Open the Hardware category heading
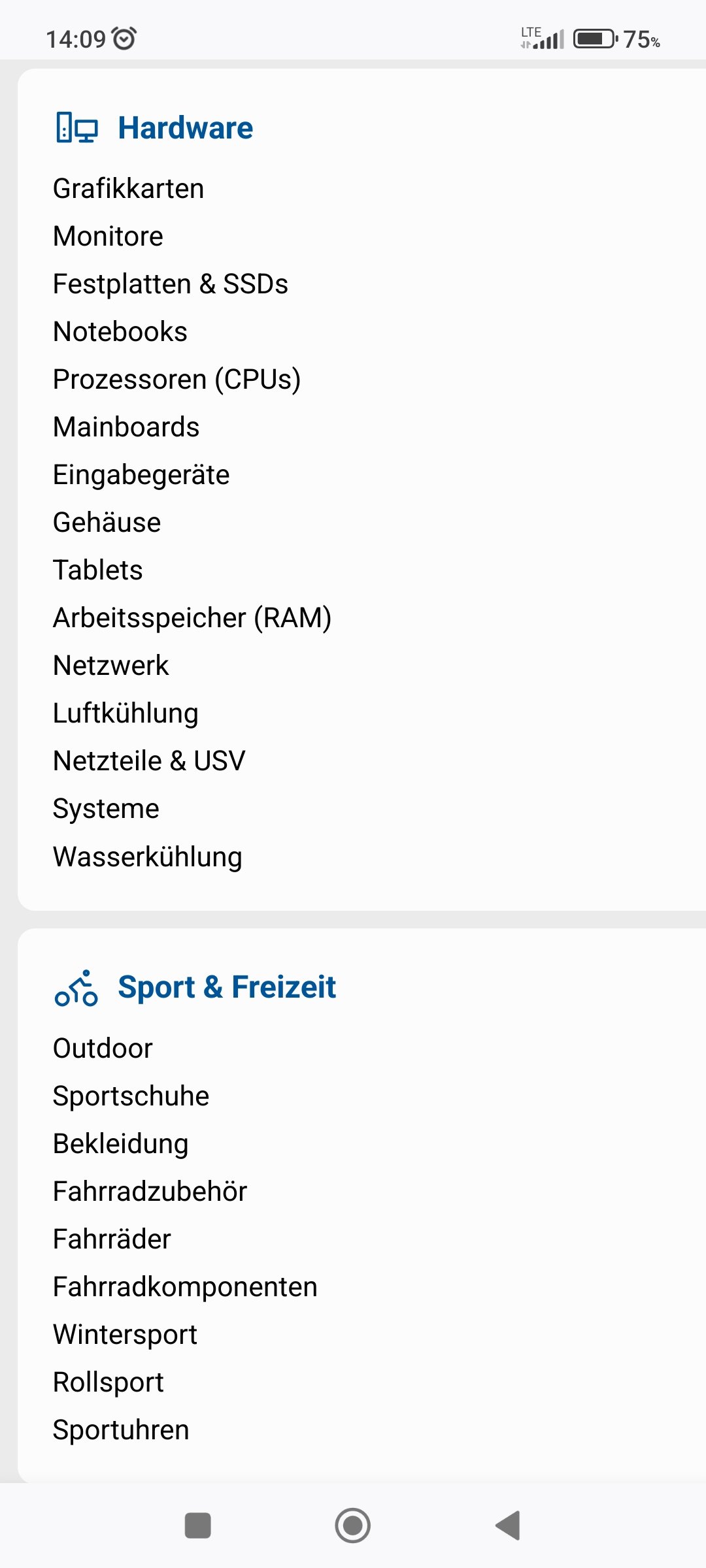Viewport: 706px width, 1568px height. [185, 128]
